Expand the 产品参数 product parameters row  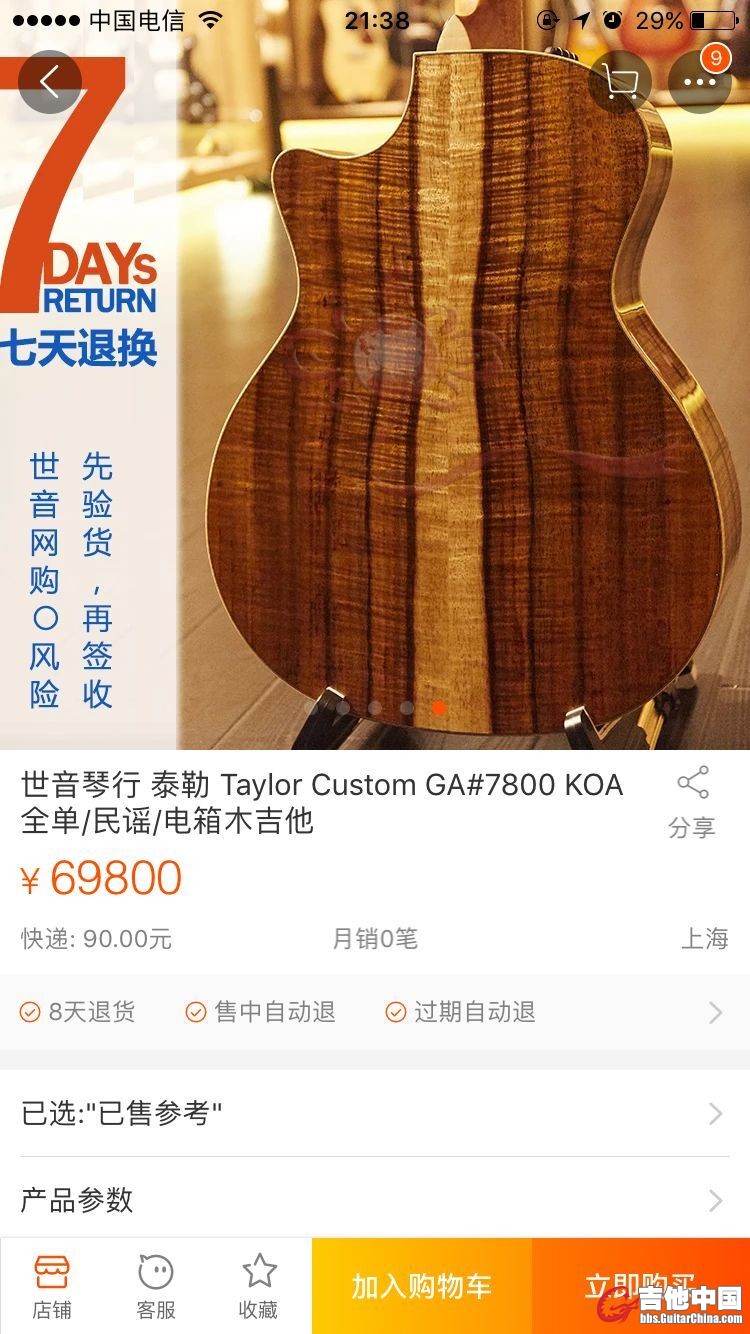coord(375,1199)
